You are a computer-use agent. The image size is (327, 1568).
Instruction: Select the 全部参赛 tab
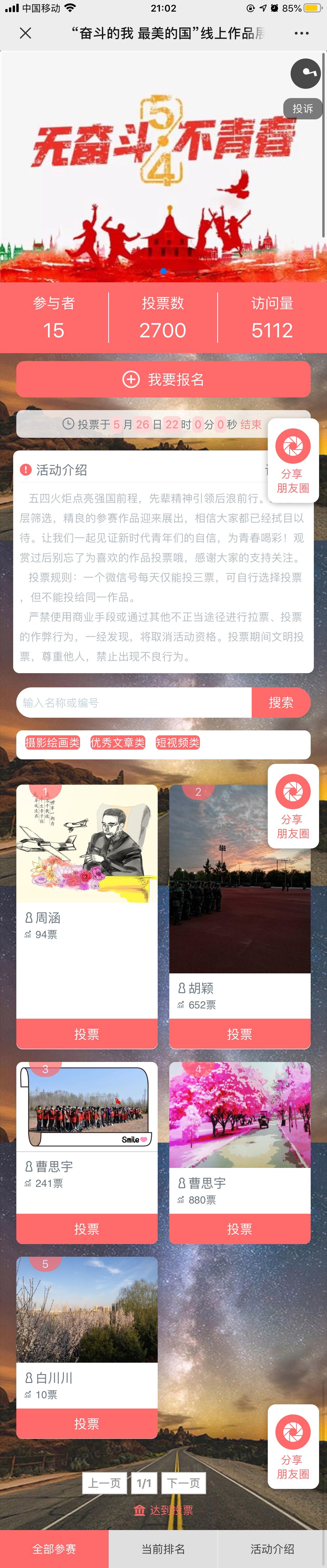[x=54, y=1548]
